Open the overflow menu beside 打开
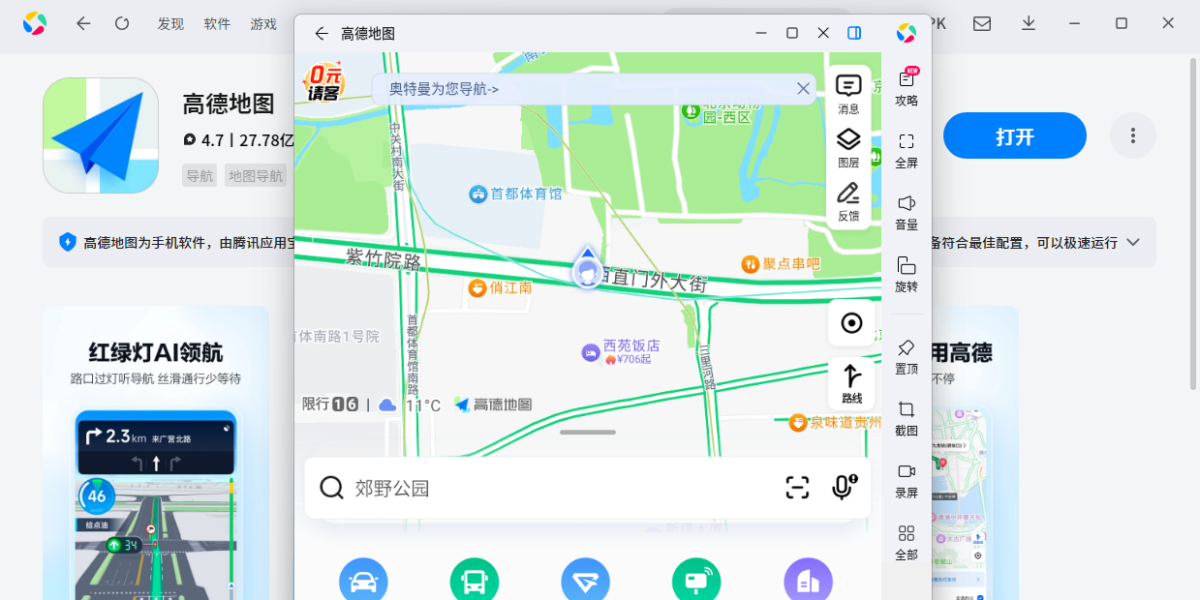Screen dimensions: 1200x600 (x=1132, y=136)
